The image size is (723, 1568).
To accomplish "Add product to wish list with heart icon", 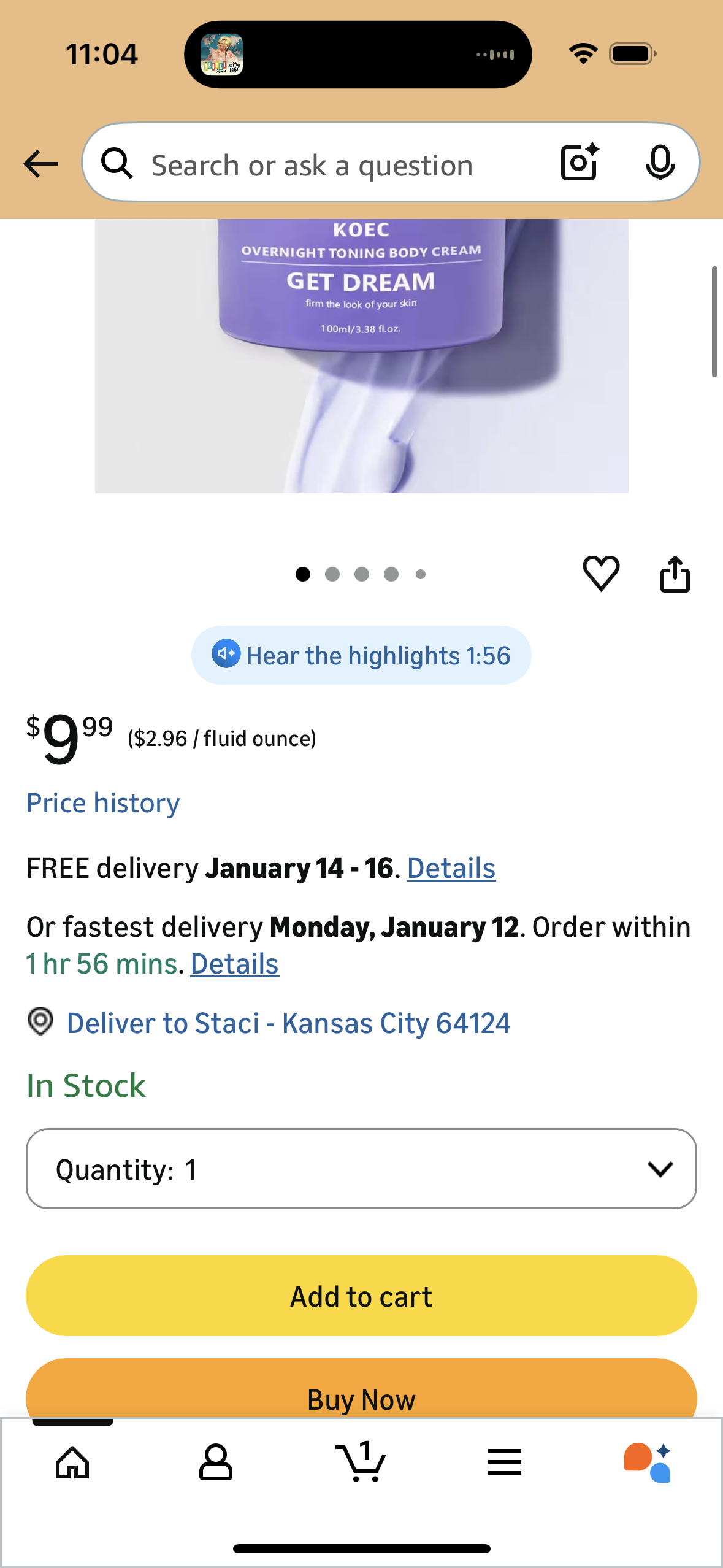I will (601, 574).
